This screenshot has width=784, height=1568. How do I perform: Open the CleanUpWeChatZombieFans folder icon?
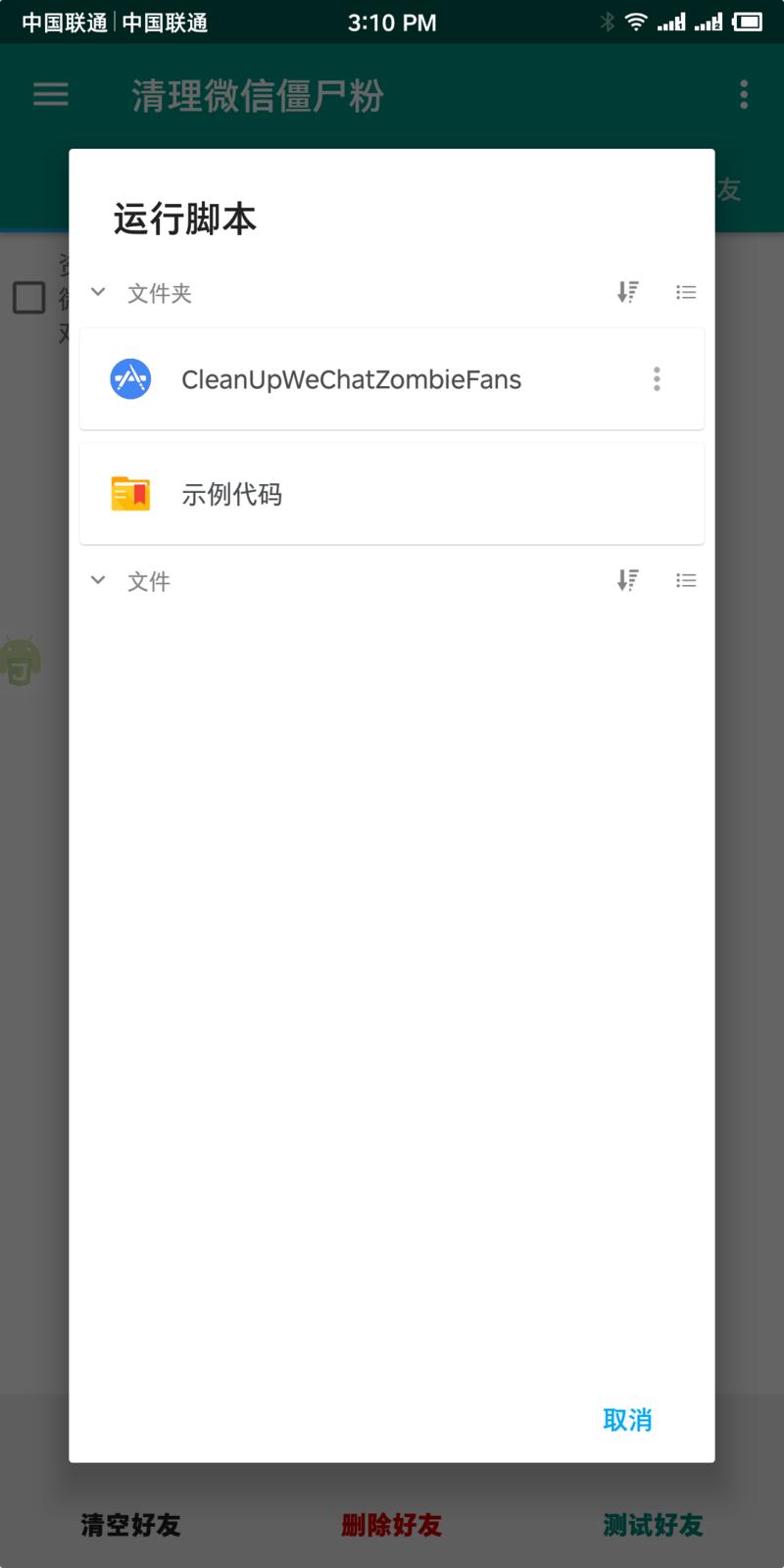pos(131,378)
